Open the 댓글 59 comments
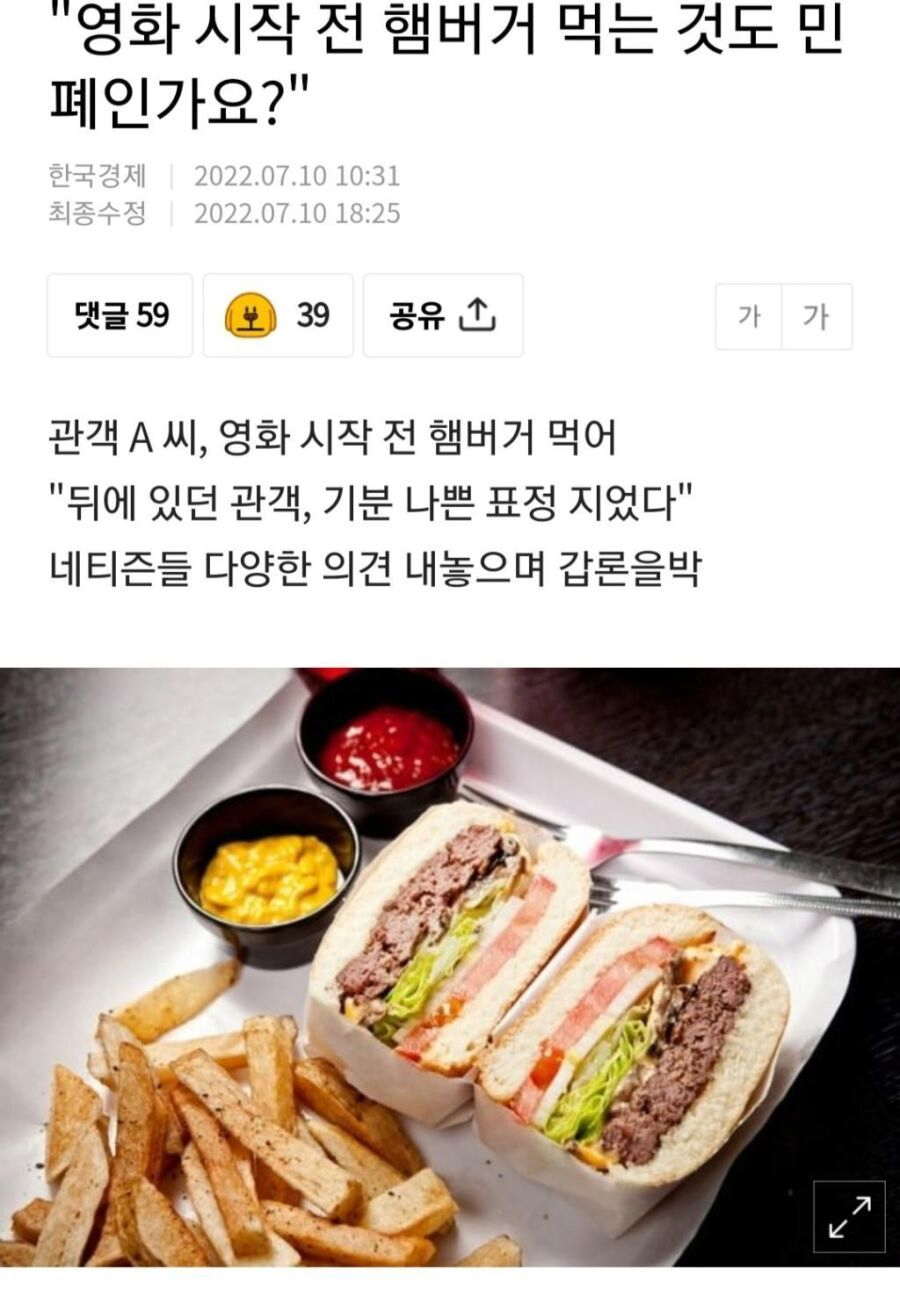The width and height of the screenshot is (900, 1304). 120,316
